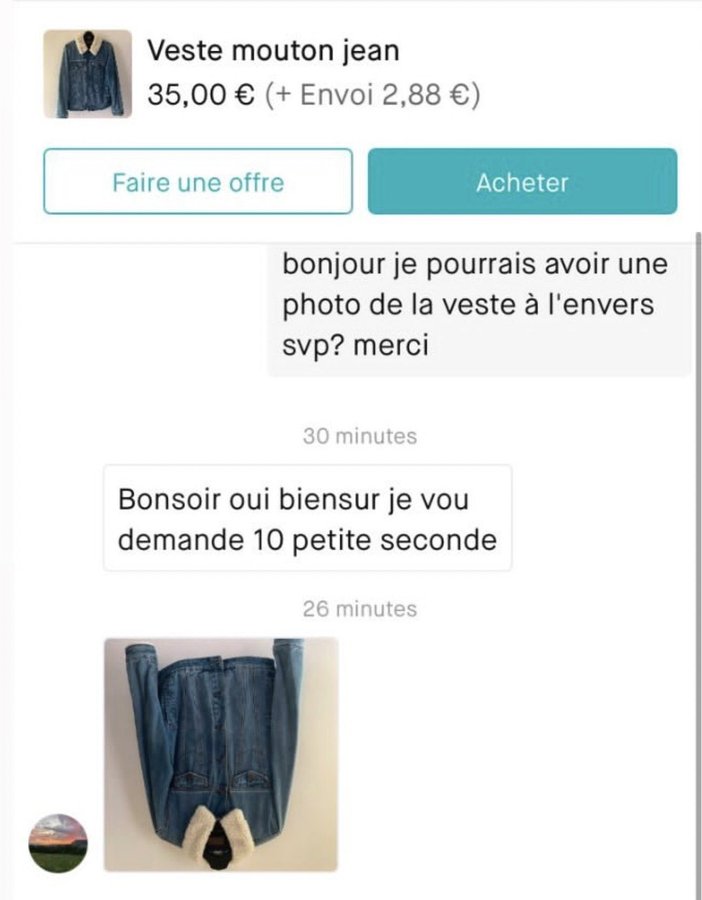Tap the Faire une offre button
702x900 pixels.
click(198, 182)
